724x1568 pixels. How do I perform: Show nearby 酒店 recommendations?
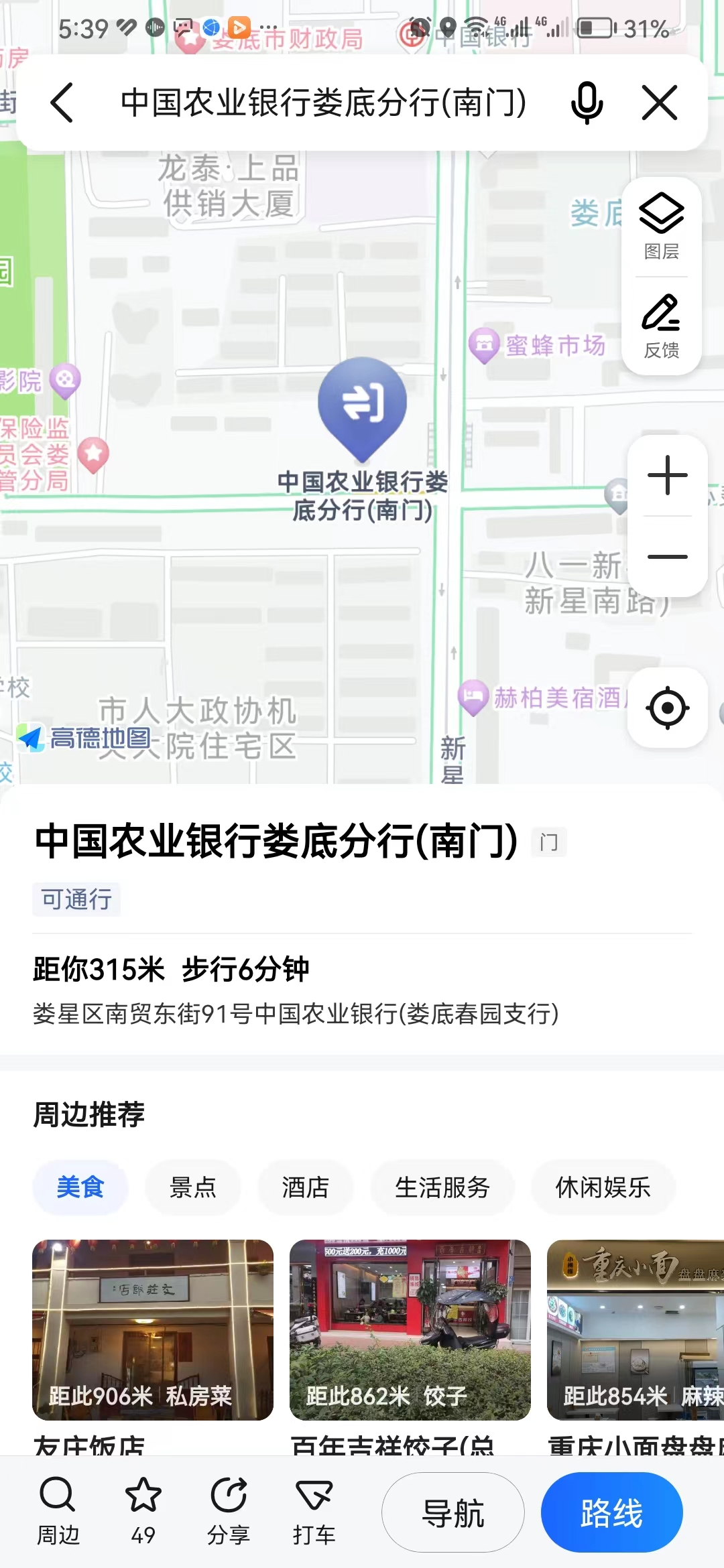[x=306, y=1187]
